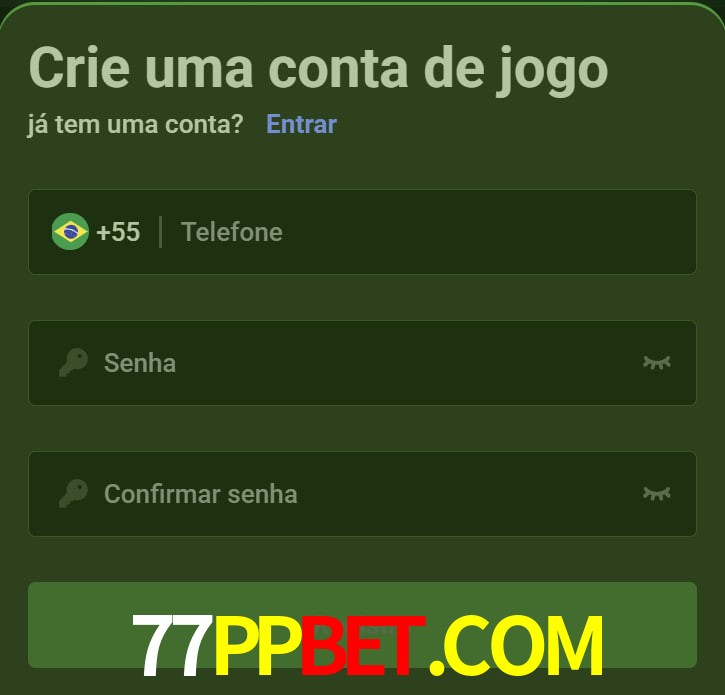Show password in the Senha field

tap(656, 363)
